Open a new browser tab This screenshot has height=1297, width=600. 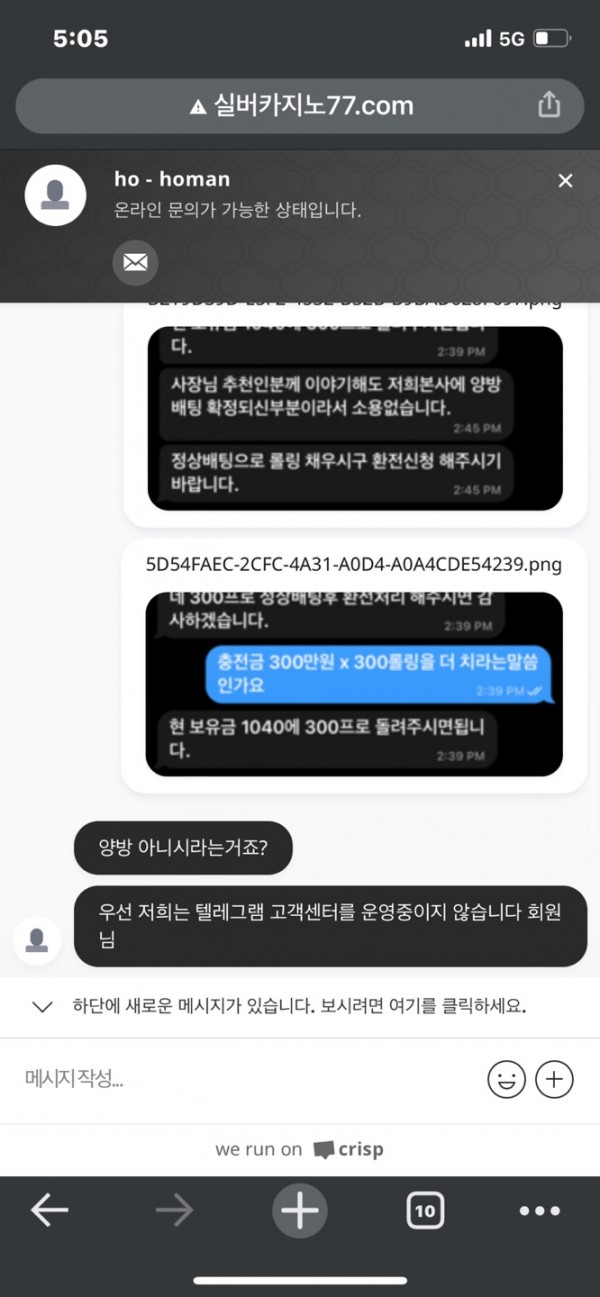click(299, 1211)
